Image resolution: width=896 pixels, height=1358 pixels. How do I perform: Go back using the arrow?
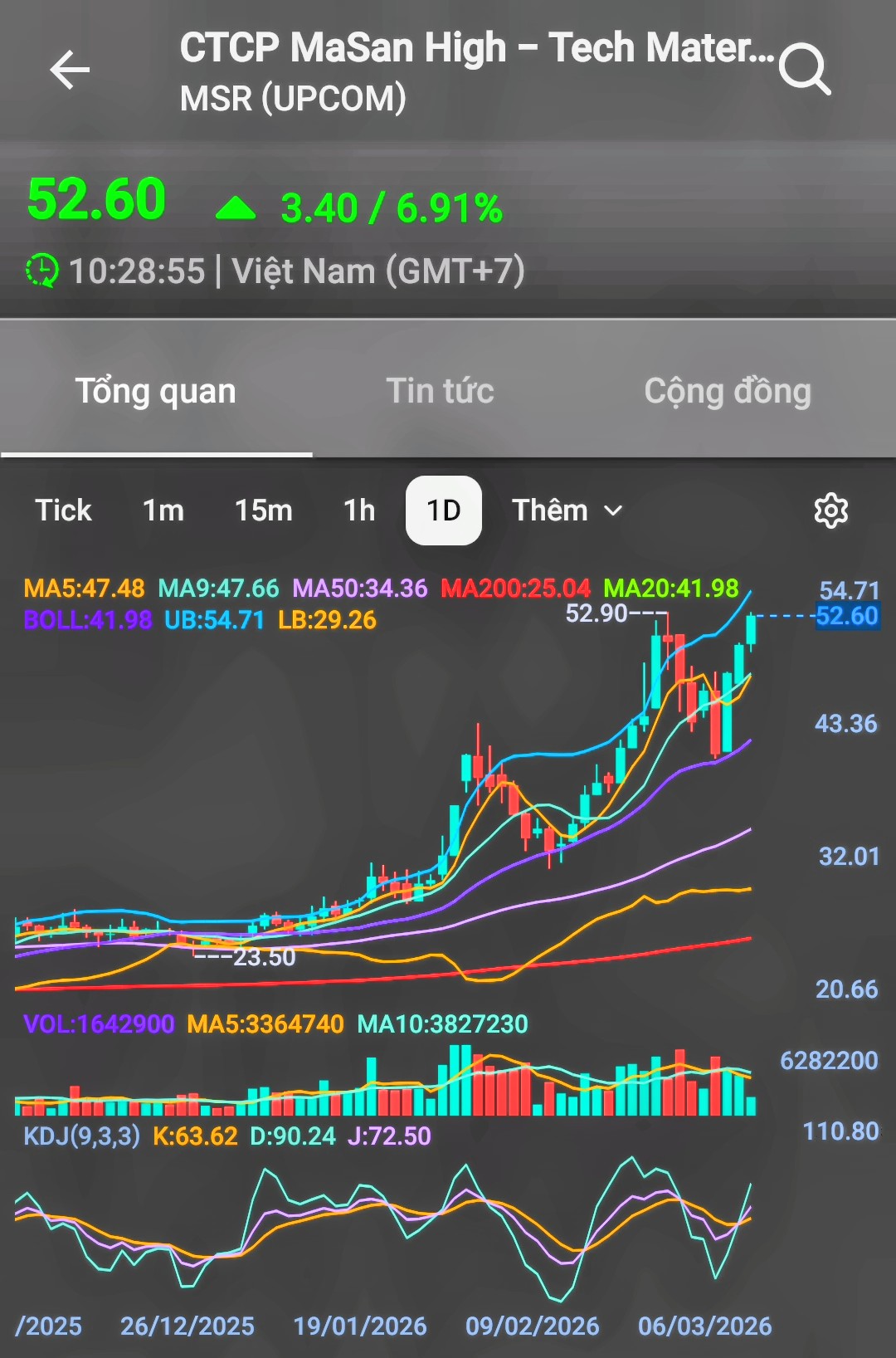[70, 70]
